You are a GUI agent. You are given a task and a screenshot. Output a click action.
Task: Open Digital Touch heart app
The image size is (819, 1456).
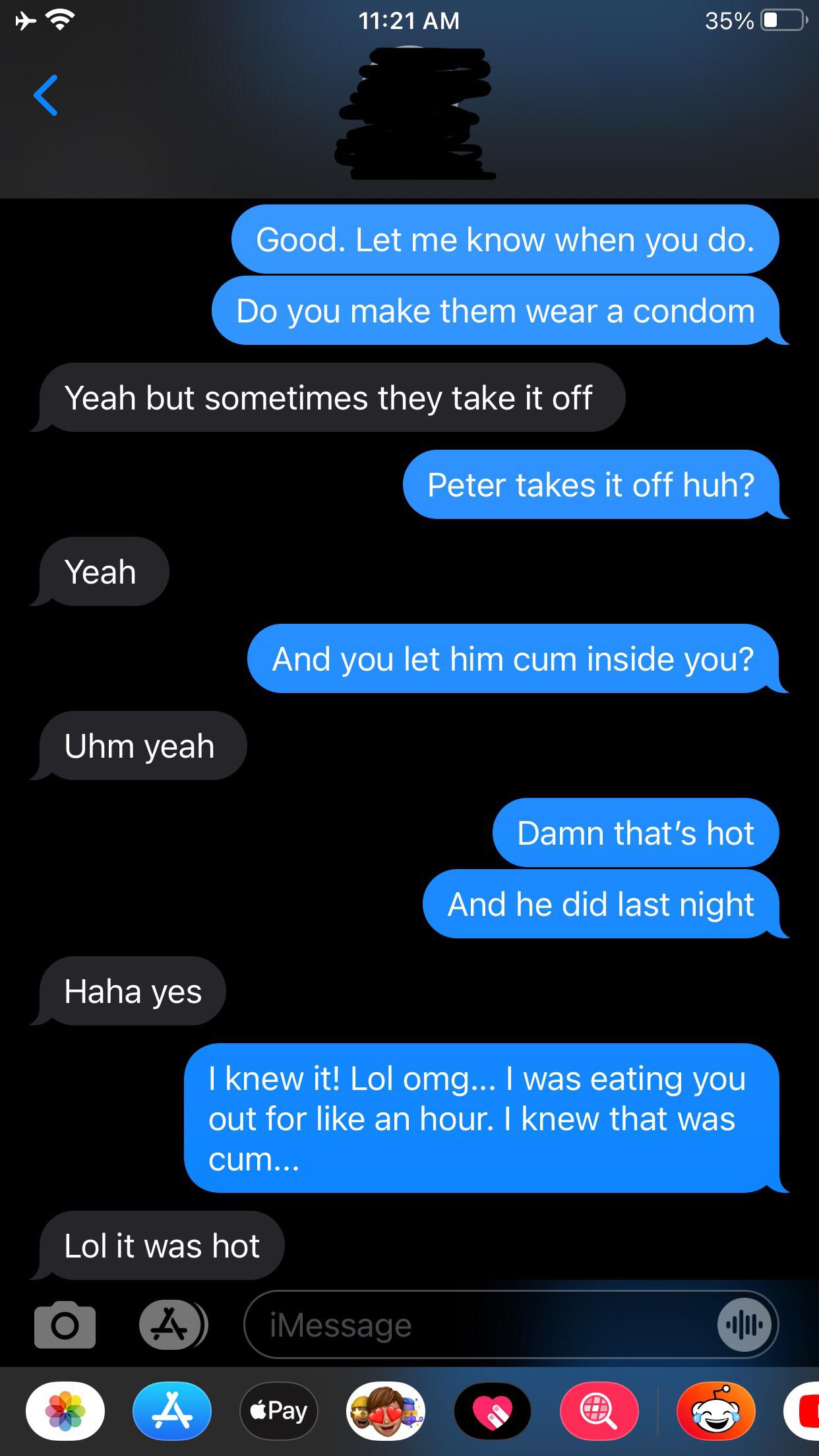[x=493, y=1411]
